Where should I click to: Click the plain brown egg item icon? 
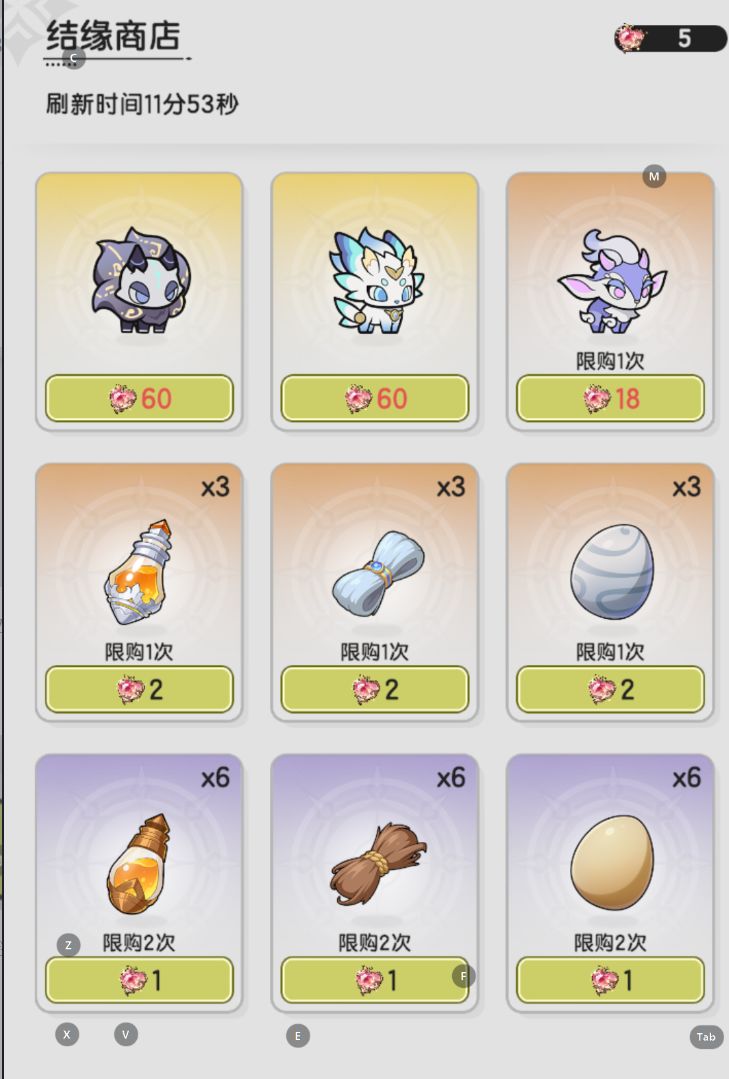click(610, 865)
